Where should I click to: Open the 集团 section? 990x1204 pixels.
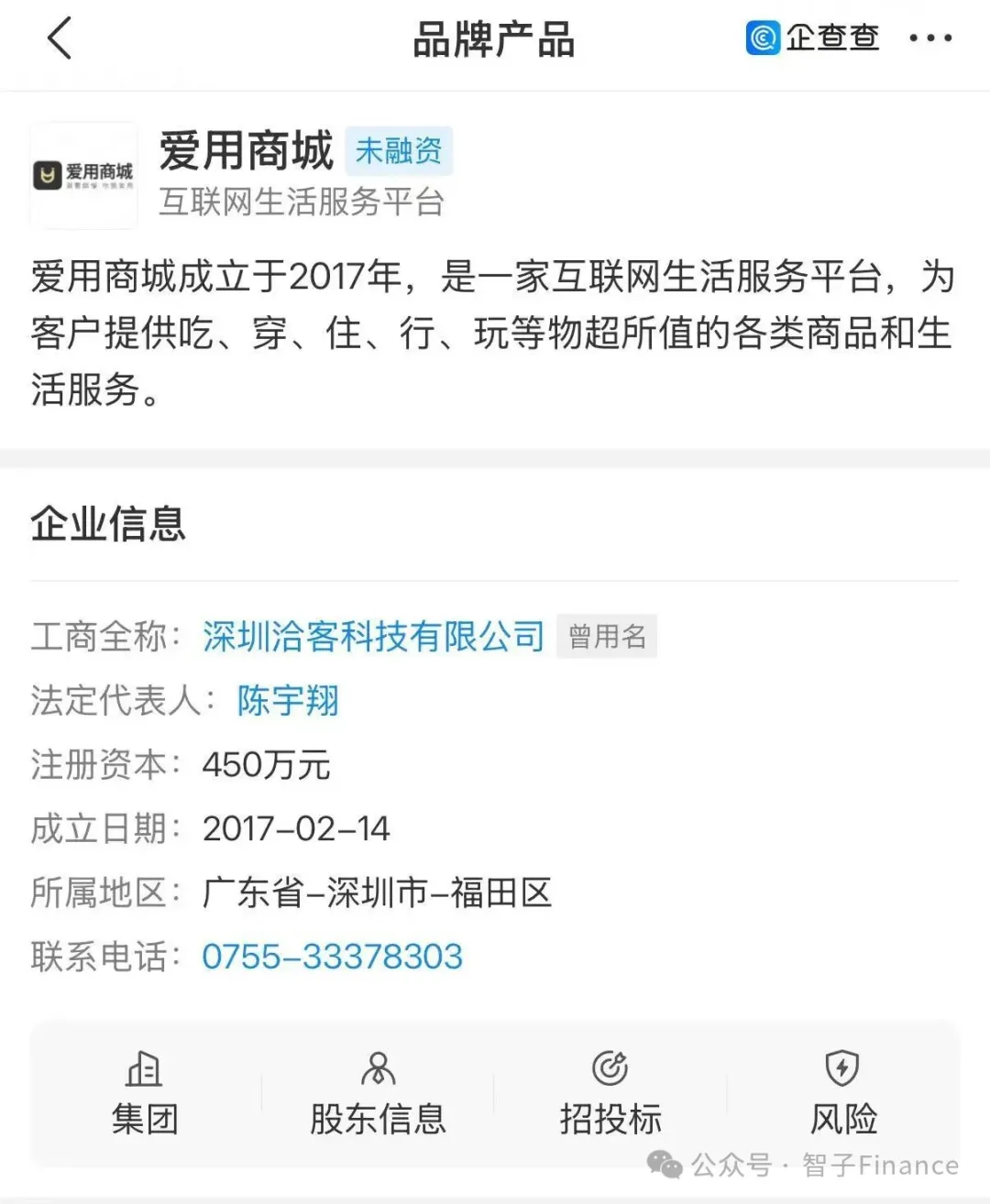coord(145,1094)
